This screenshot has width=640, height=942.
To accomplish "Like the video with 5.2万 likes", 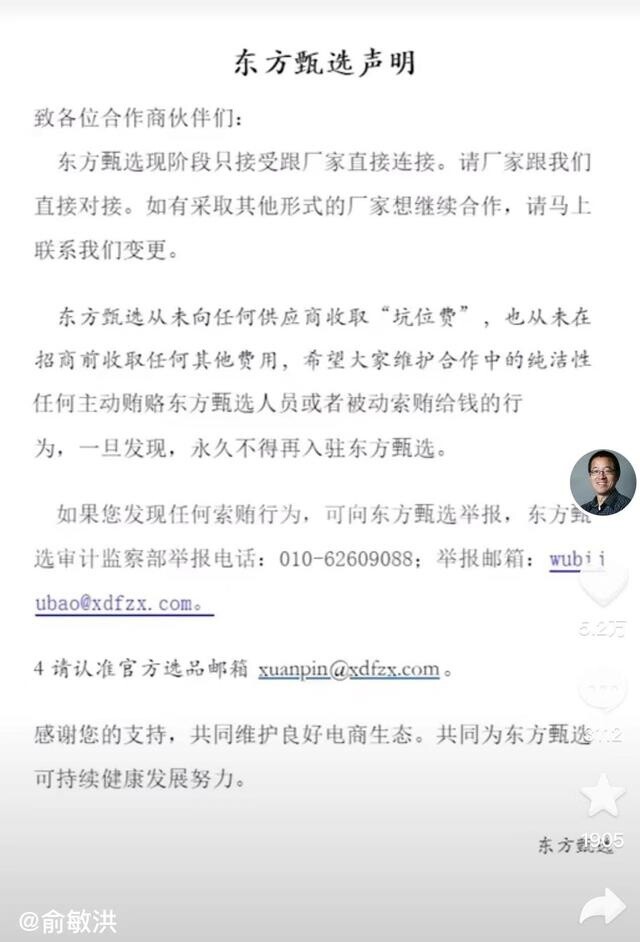I will [602, 588].
